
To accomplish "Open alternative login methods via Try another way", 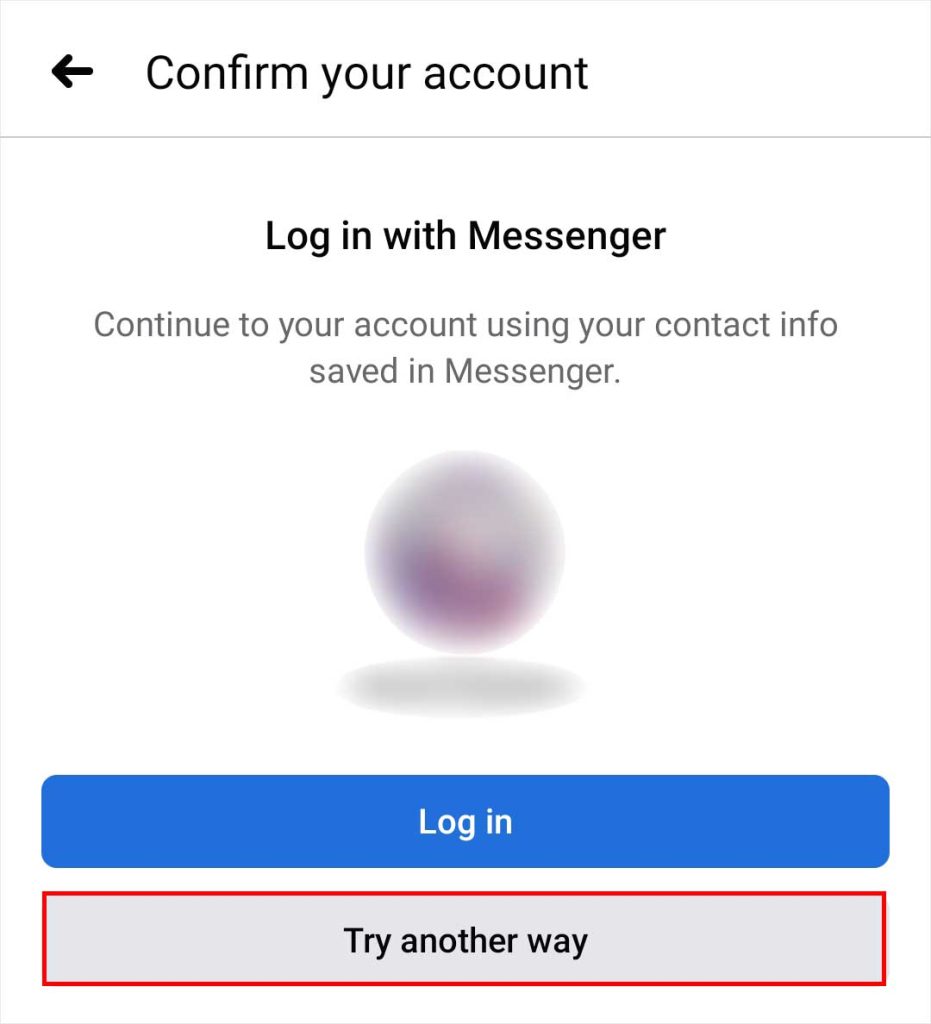I will click(465, 939).
